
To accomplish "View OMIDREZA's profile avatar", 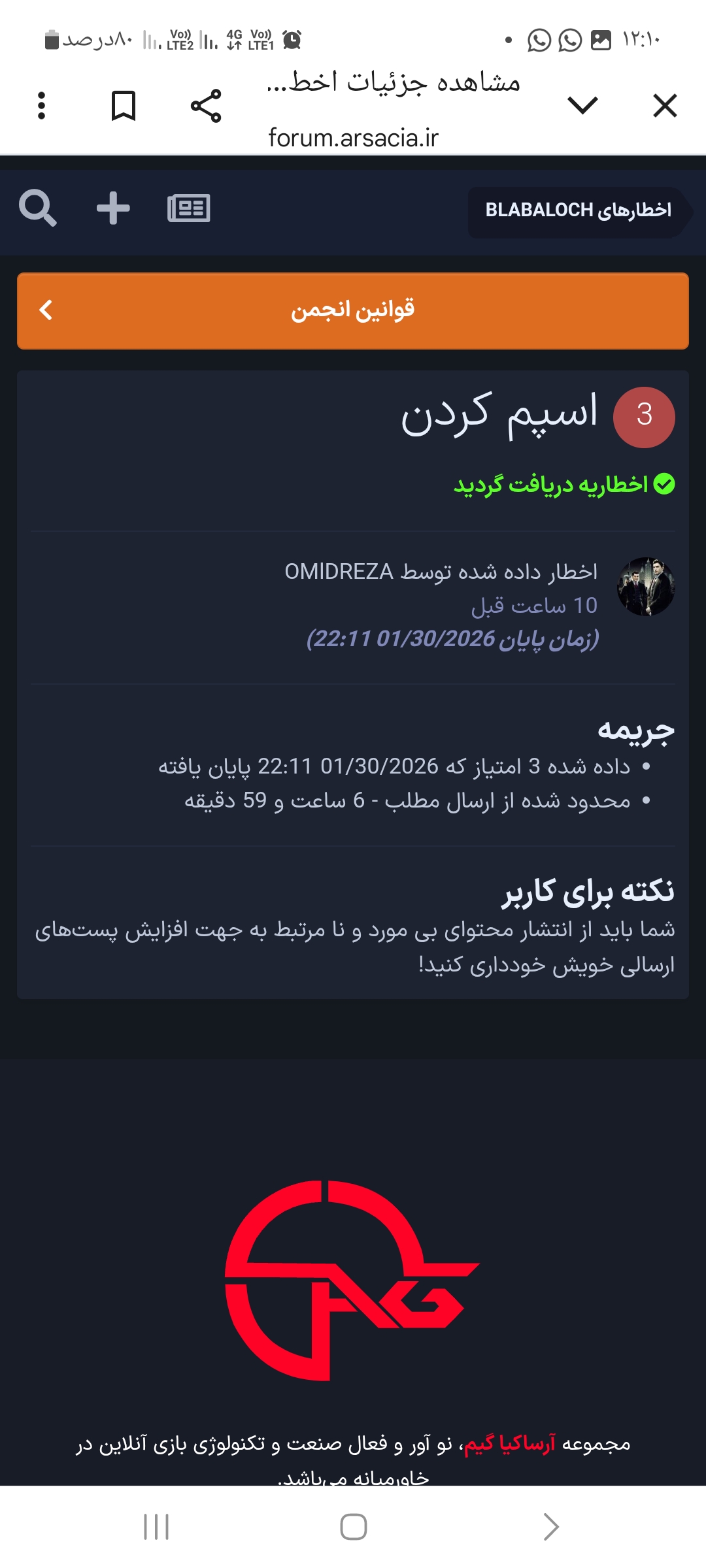I will click(x=646, y=586).
